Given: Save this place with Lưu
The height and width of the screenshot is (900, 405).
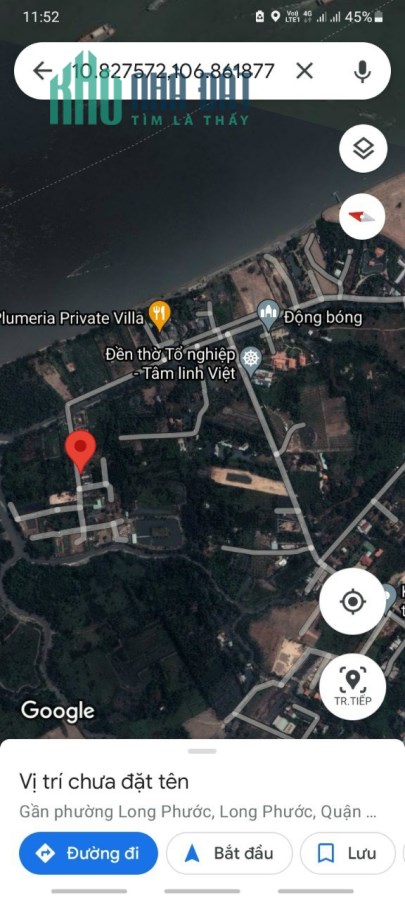Looking at the screenshot, I should tap(348, 854).
